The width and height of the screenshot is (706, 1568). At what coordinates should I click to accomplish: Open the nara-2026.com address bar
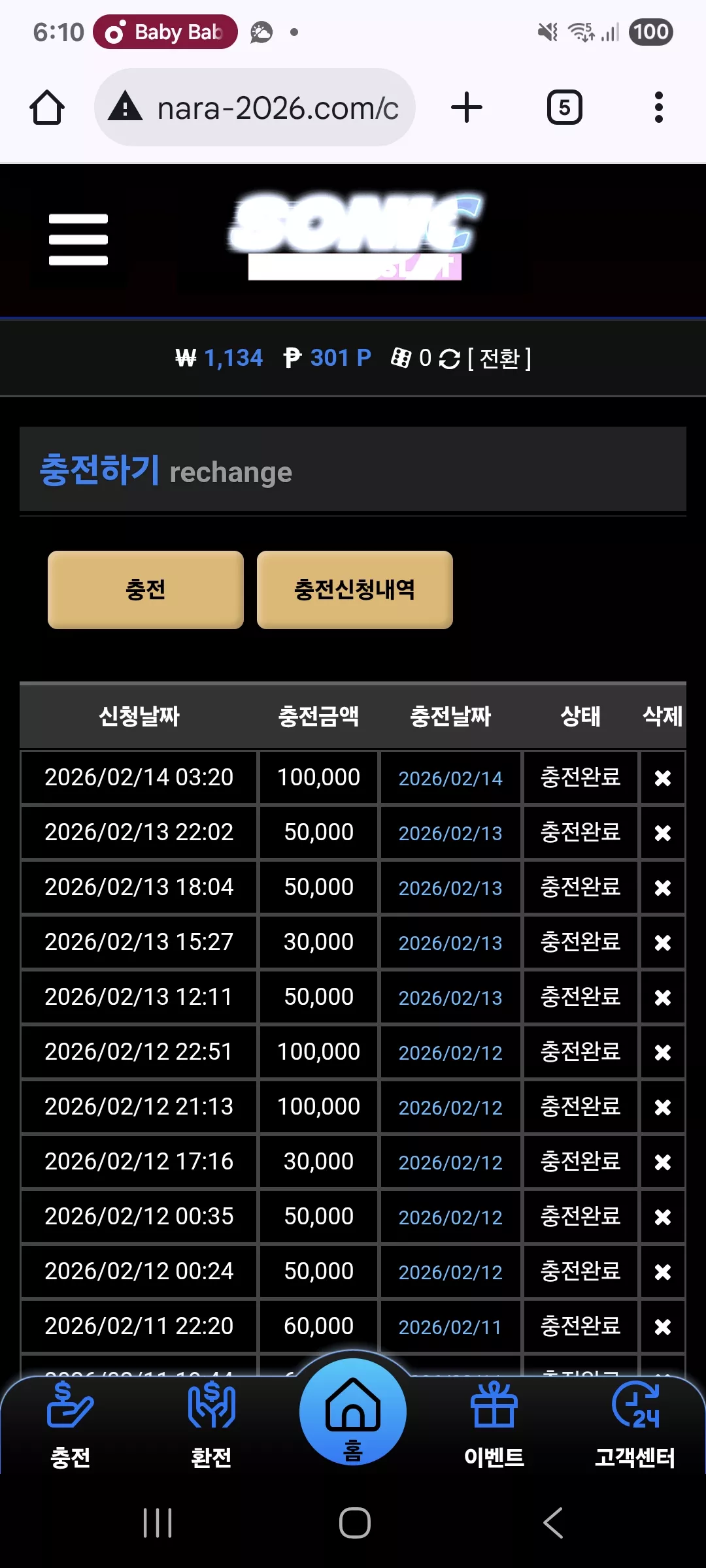255,107
